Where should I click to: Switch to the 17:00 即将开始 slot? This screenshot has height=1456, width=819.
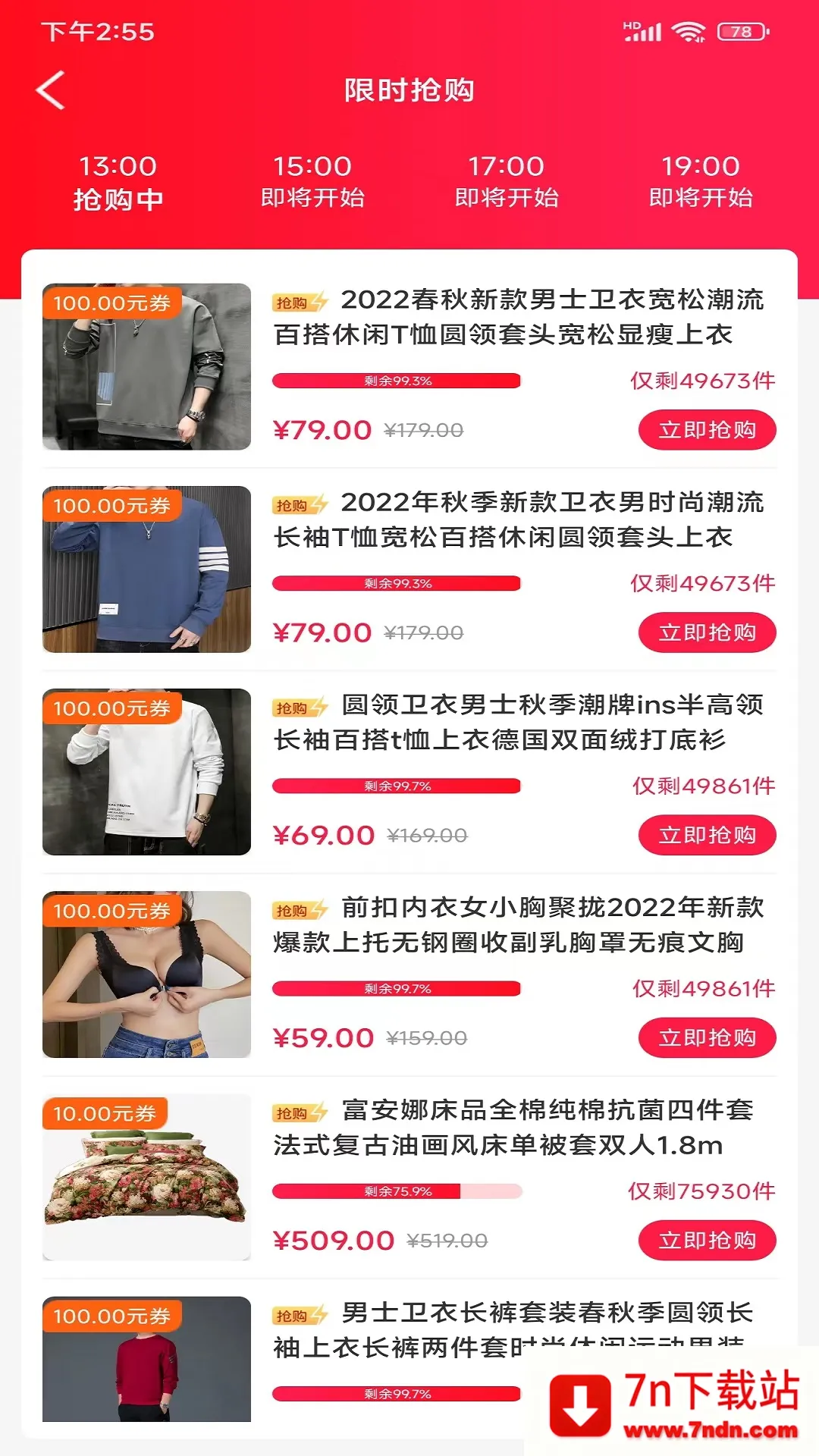tap(507, 182)
